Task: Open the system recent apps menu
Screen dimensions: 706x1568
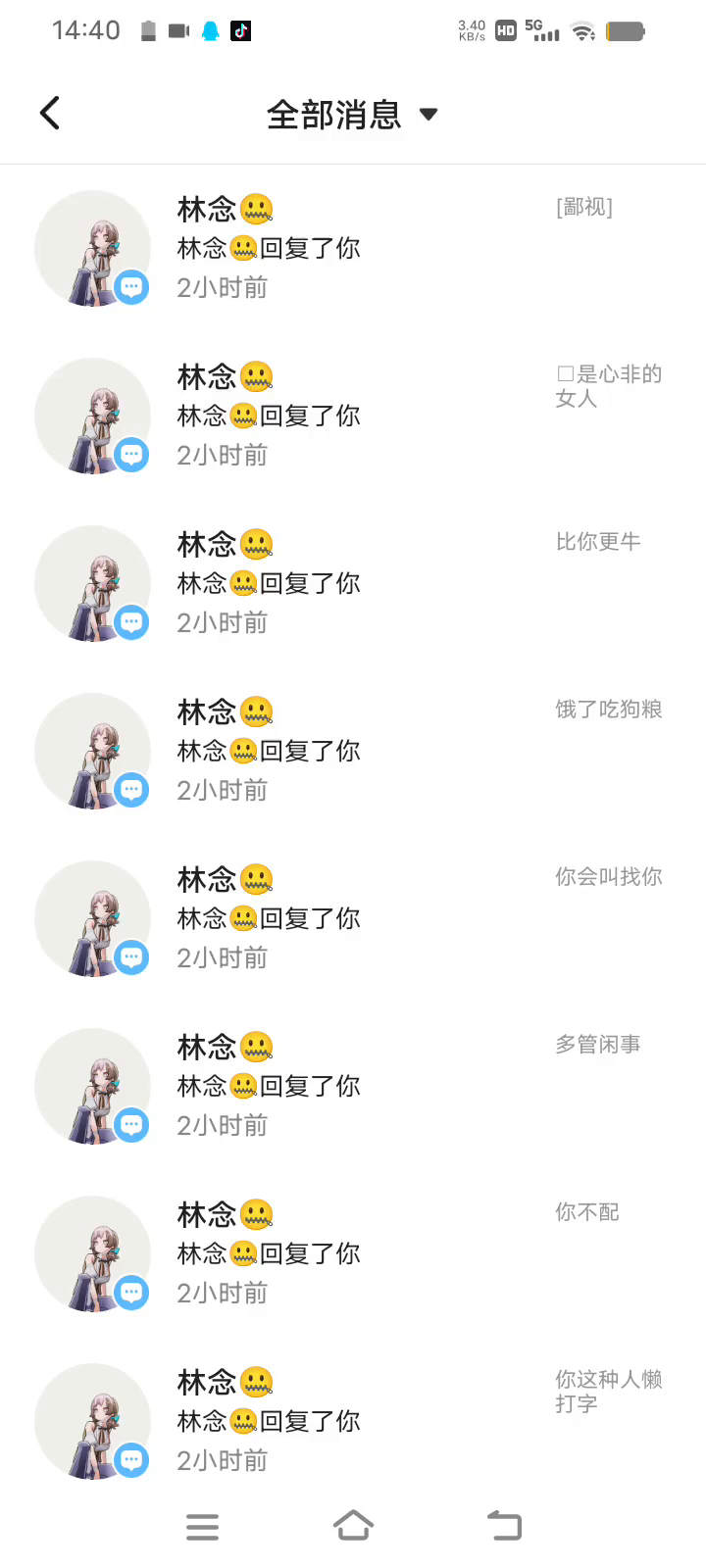Action: [202, 1526]
